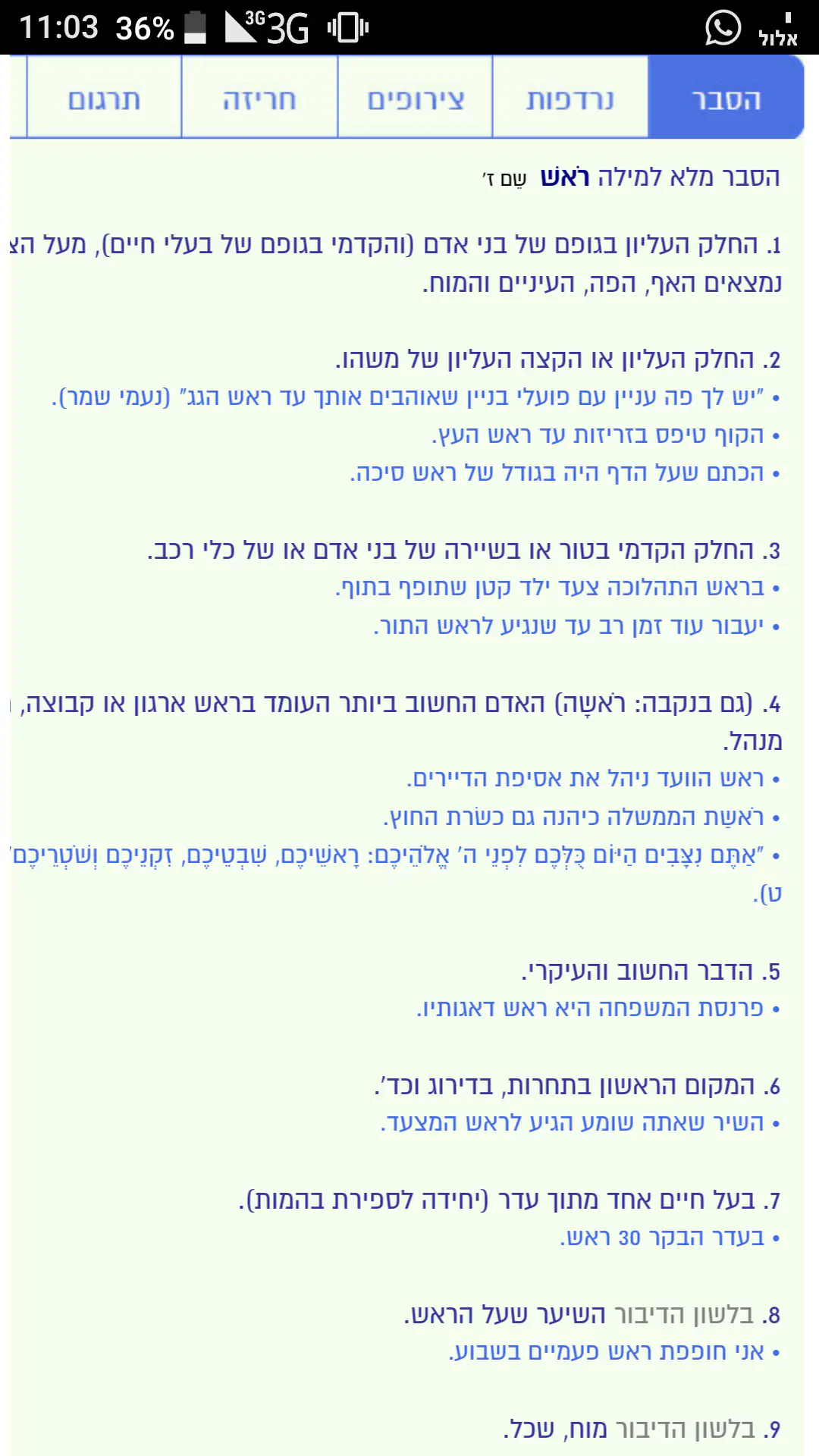Select the צירופים tab
Screen dimensions: 819x1456
415,99
